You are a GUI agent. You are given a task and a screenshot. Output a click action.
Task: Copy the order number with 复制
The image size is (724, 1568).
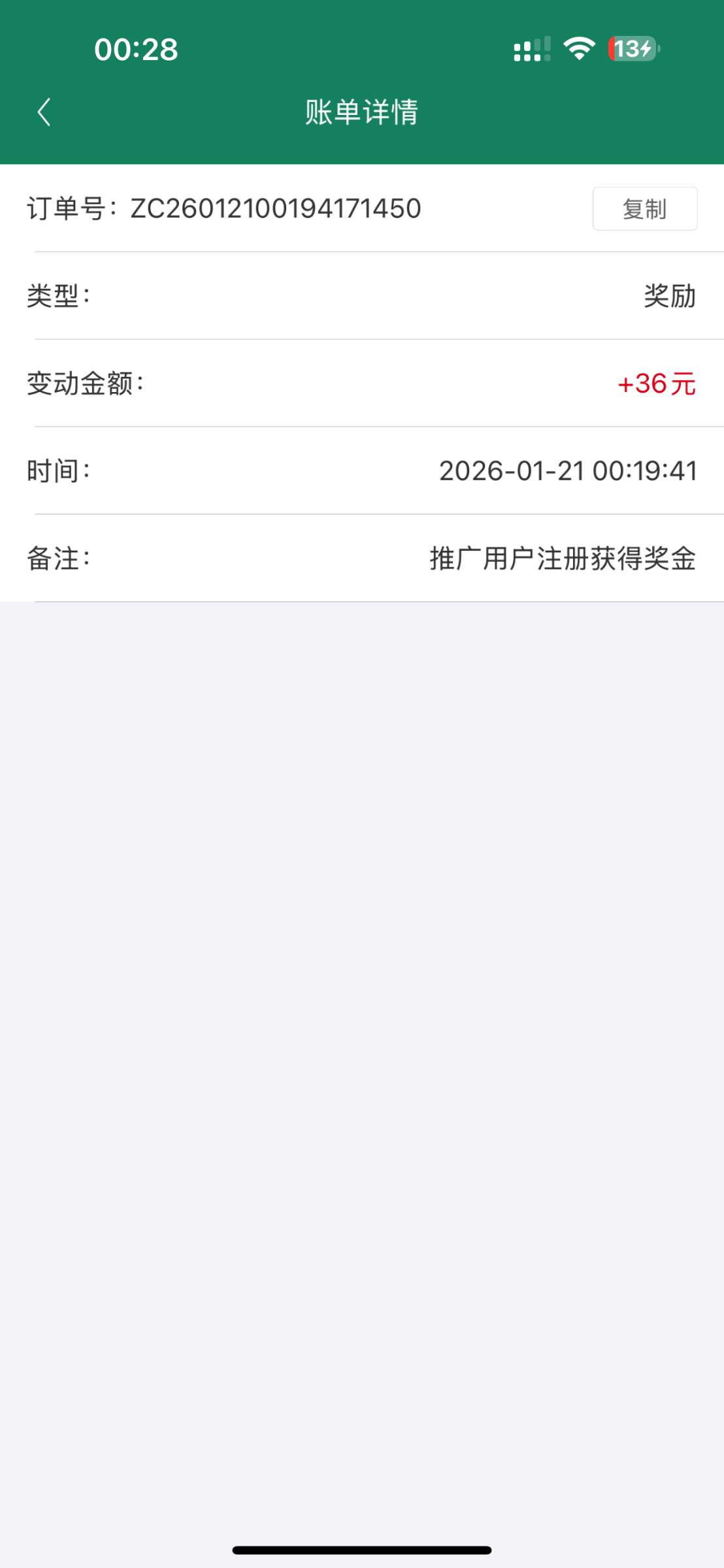[644, 209]
